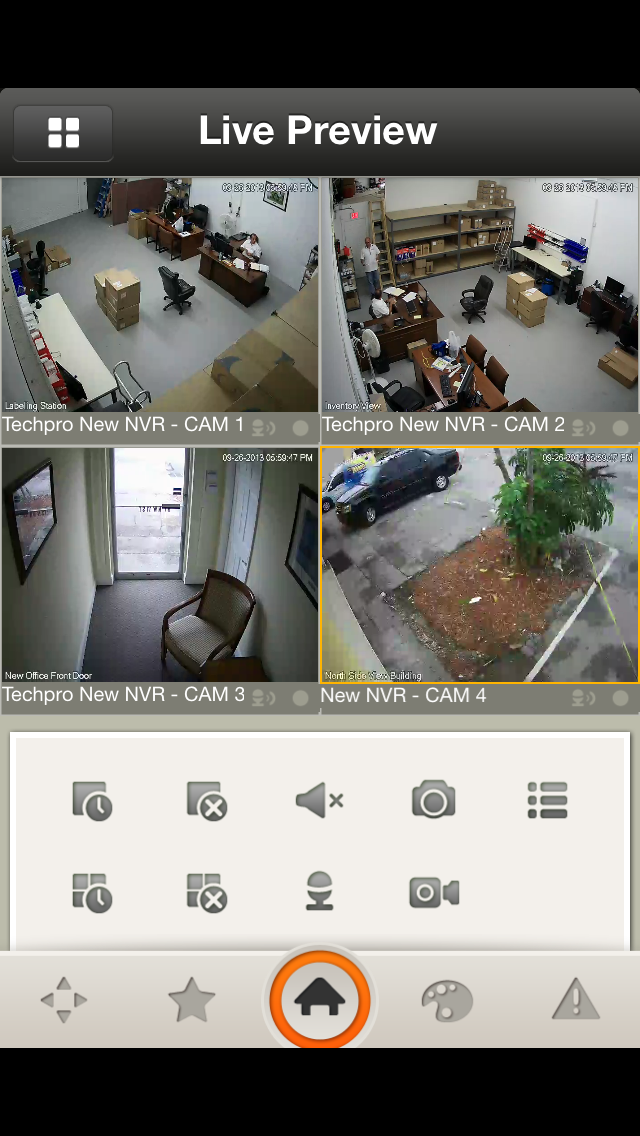Open the alarm warning triangle tab

pos(575,999)
